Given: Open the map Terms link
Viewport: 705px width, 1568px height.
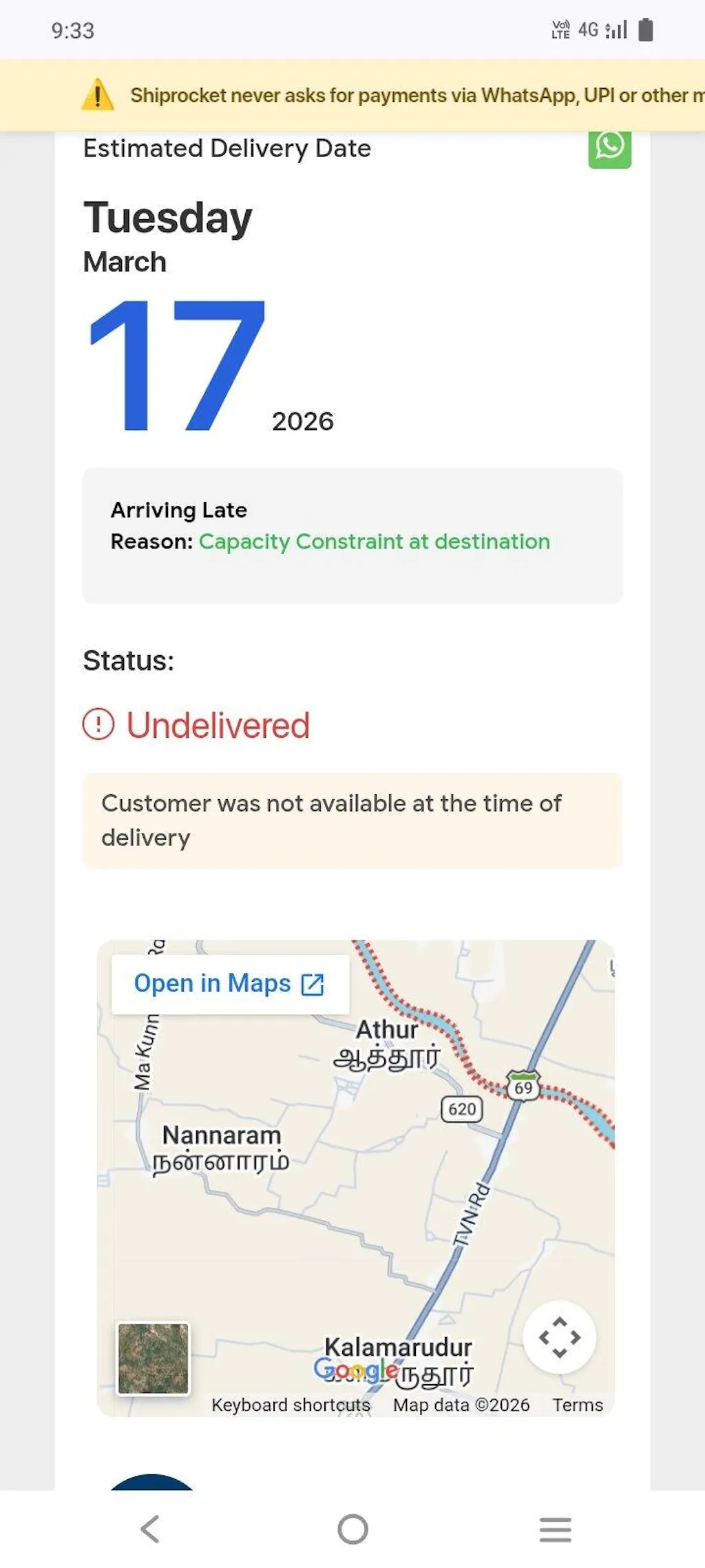Looking at the screenshot, I should tap(577, 1405).
